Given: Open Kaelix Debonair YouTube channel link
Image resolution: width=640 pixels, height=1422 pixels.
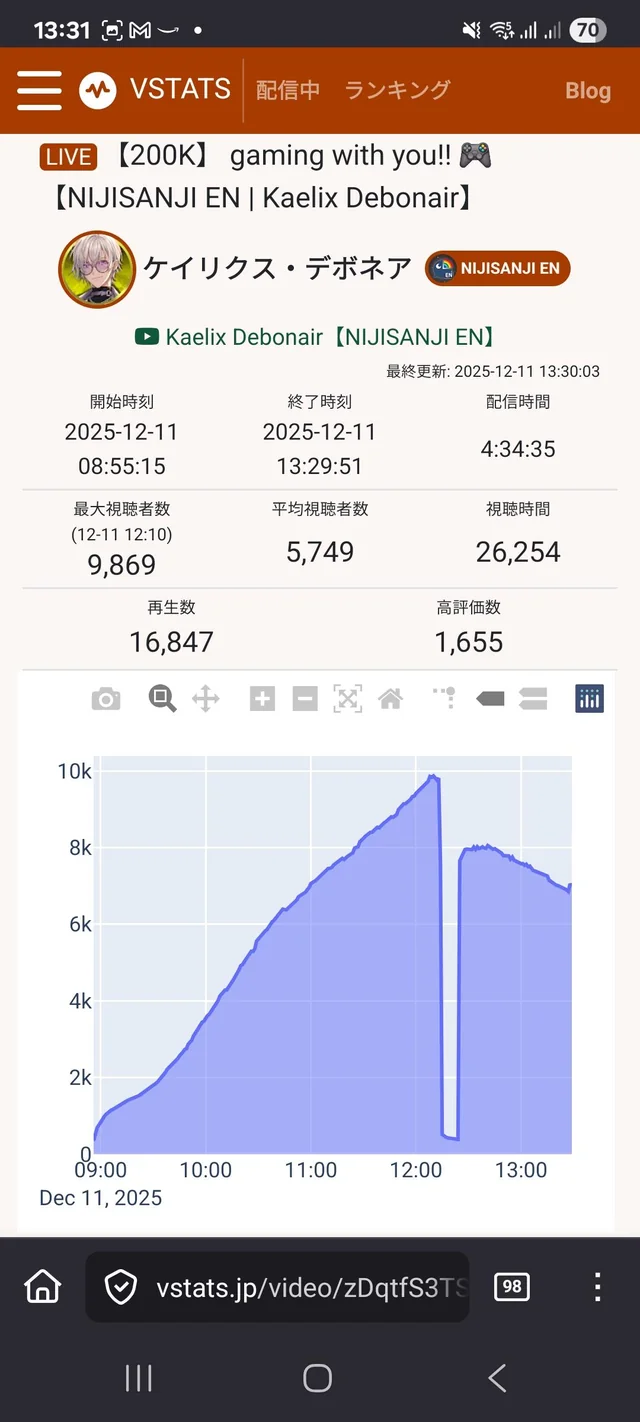Looking at the screenshot, I should pyautogui.click(x=317, y=337).
